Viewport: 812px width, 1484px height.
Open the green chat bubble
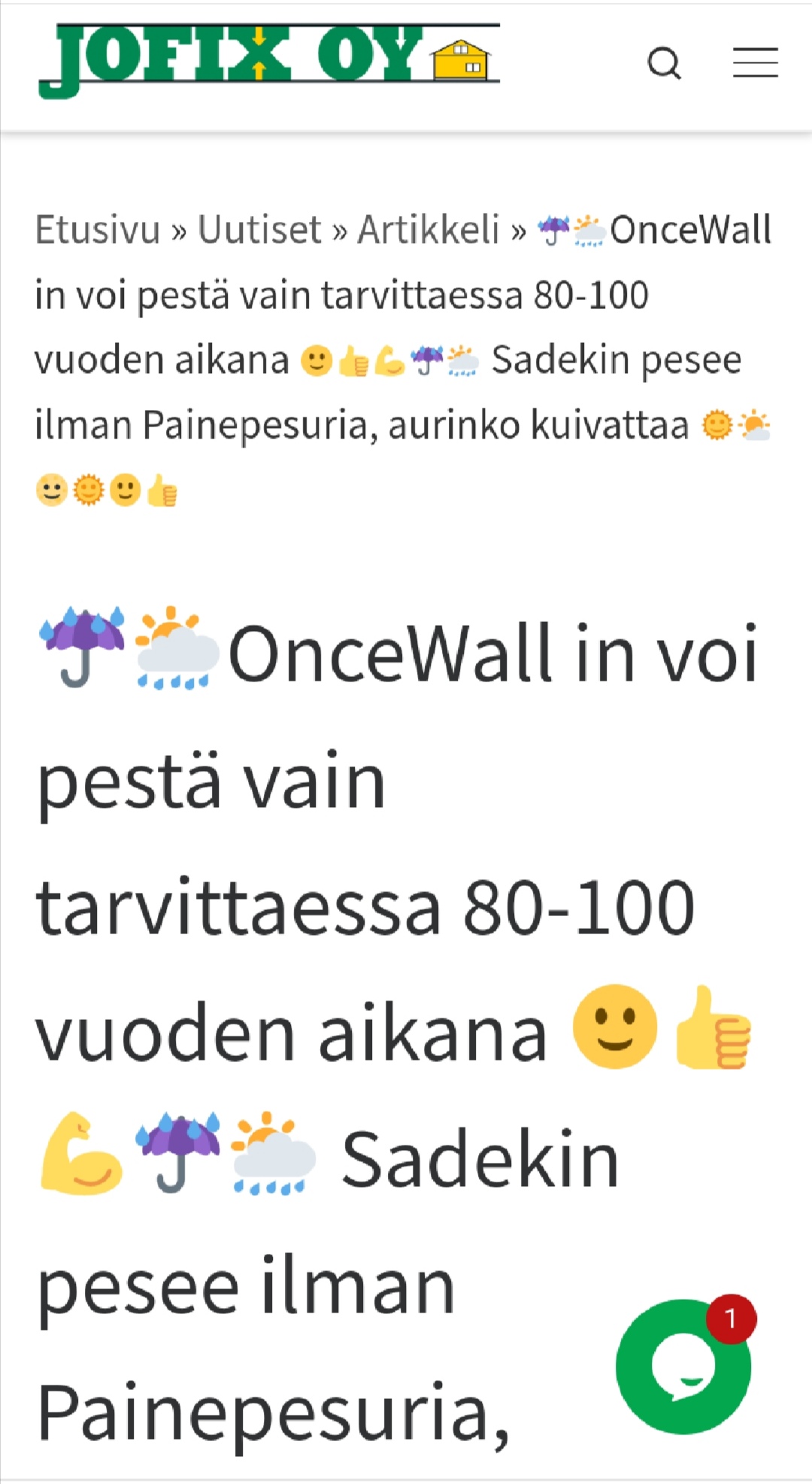tap(683, 1366)
